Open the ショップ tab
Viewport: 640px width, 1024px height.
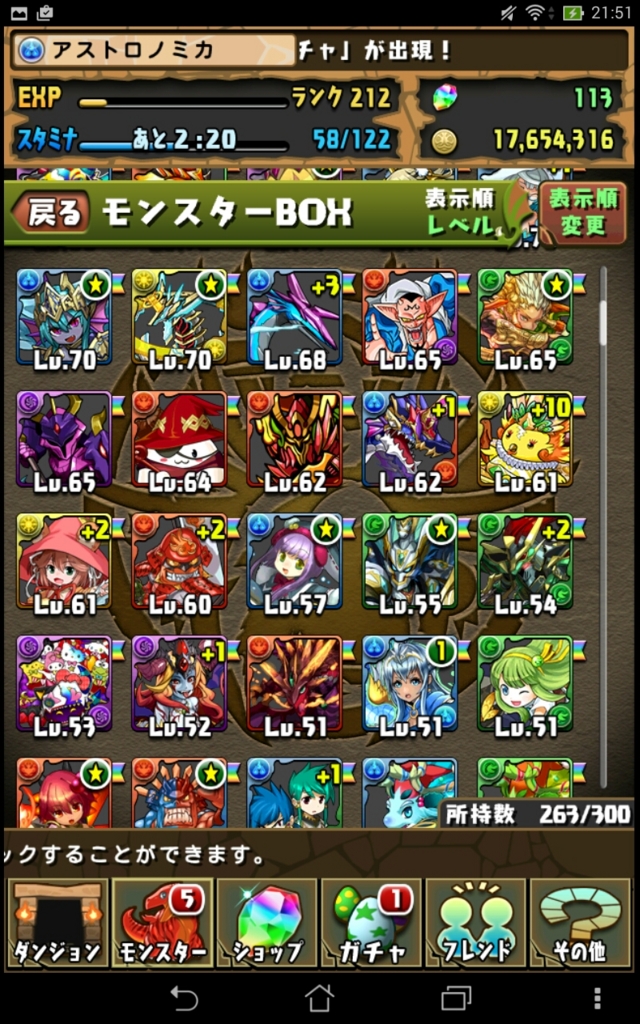tap(266, 922)
